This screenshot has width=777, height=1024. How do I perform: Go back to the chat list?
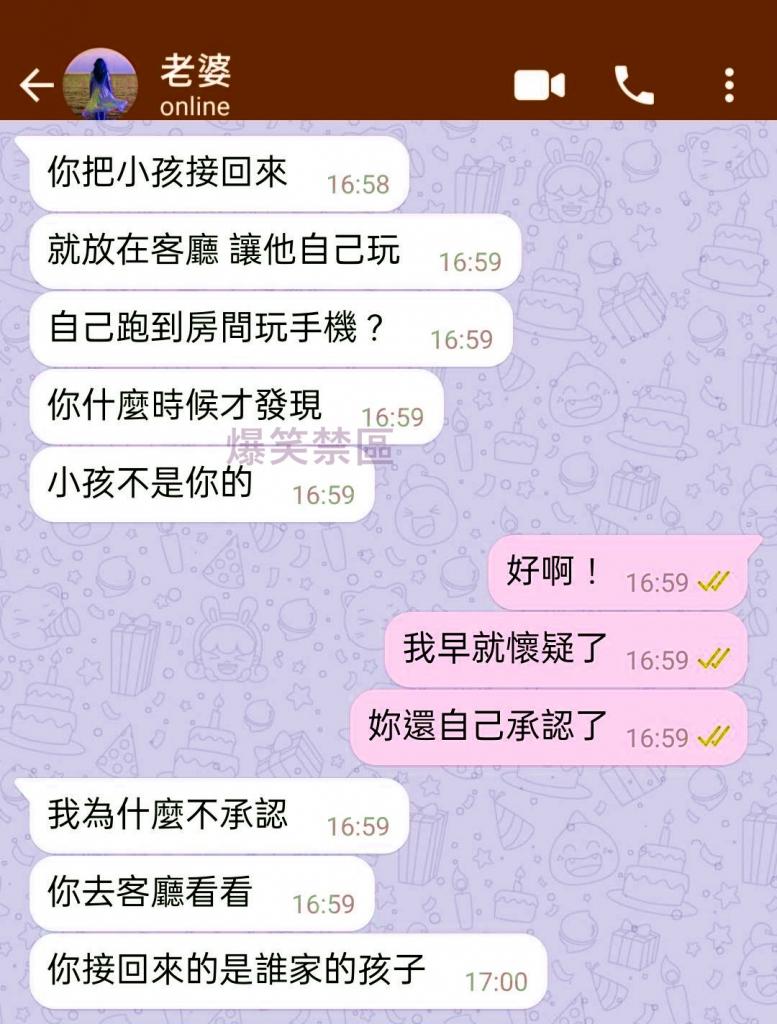[x=35, y=86]
